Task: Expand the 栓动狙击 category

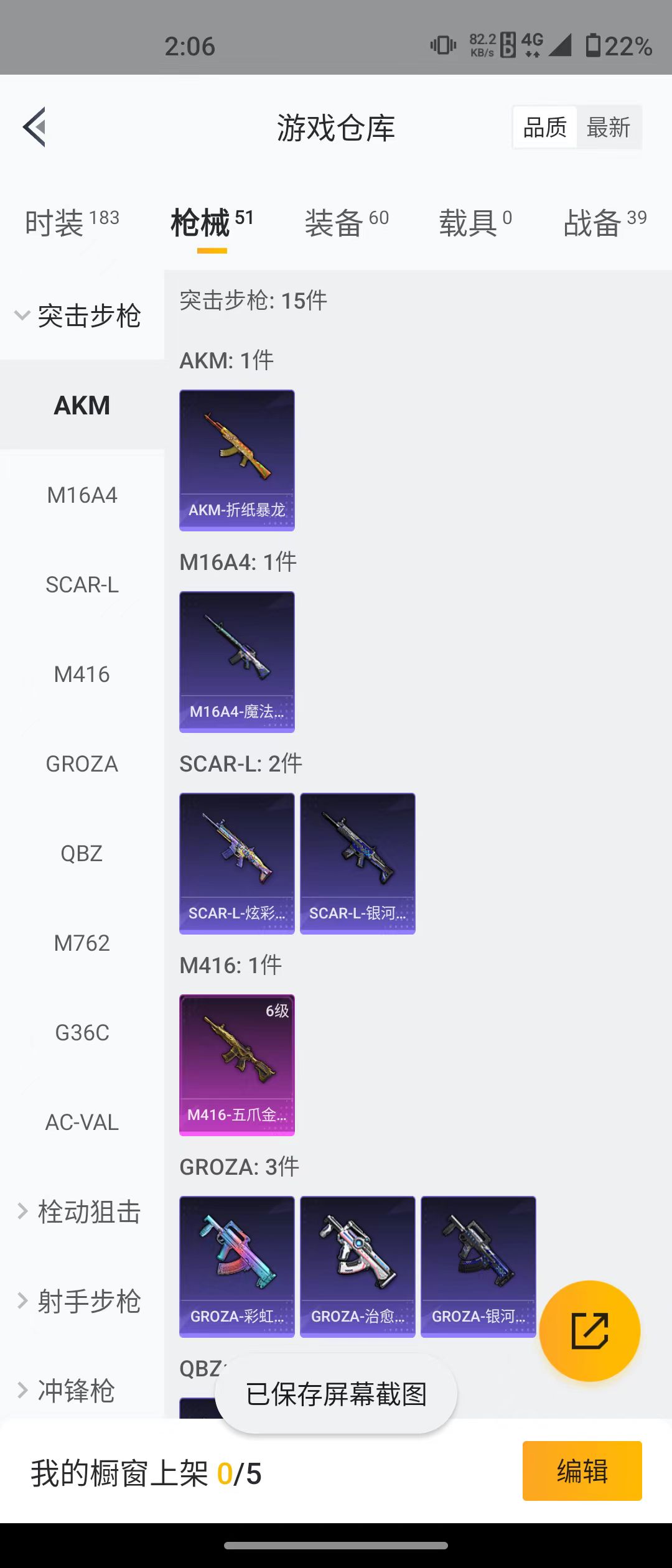Action: click(x=81, y=1212)
